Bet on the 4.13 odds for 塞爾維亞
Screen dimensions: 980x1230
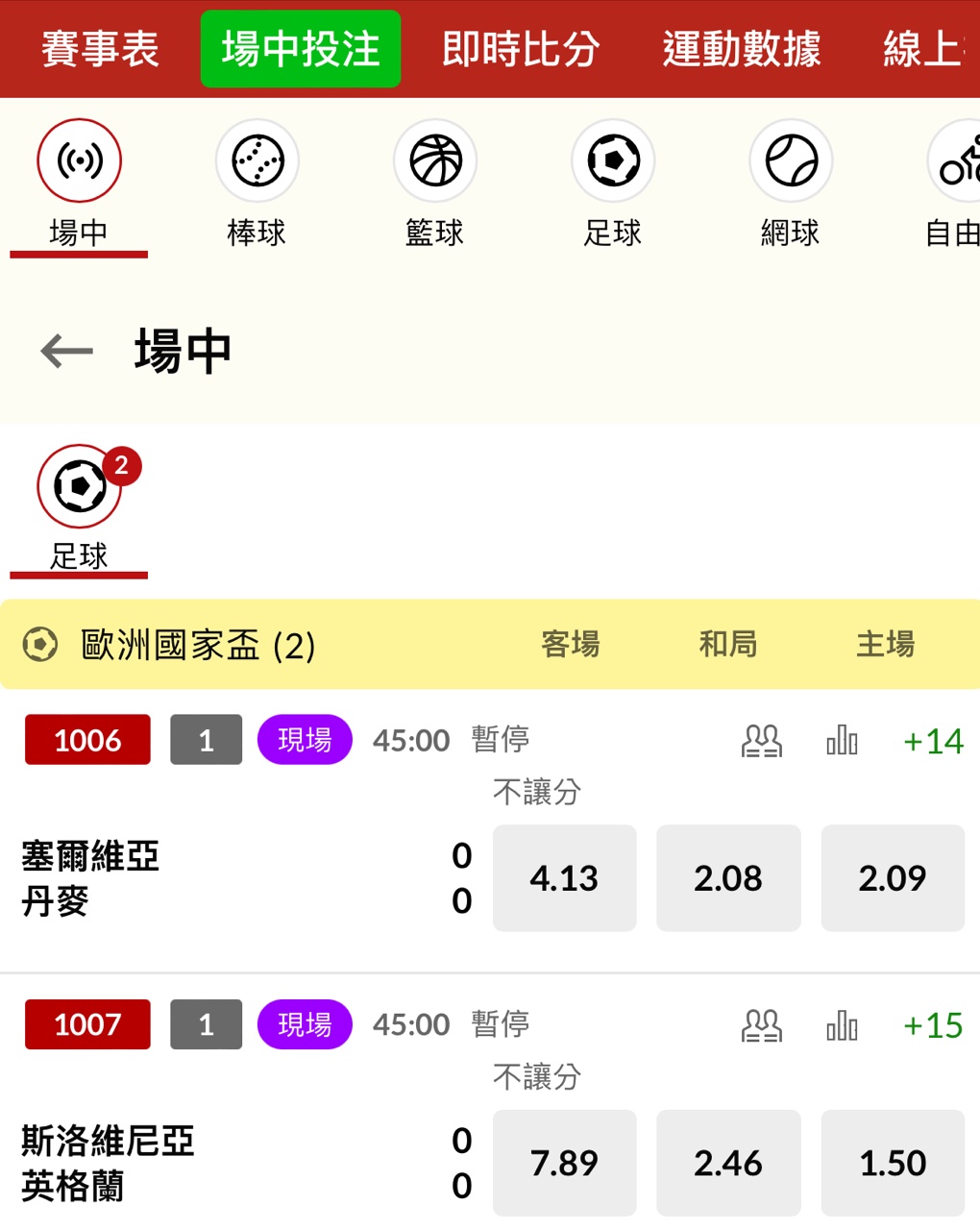[564, 878]
